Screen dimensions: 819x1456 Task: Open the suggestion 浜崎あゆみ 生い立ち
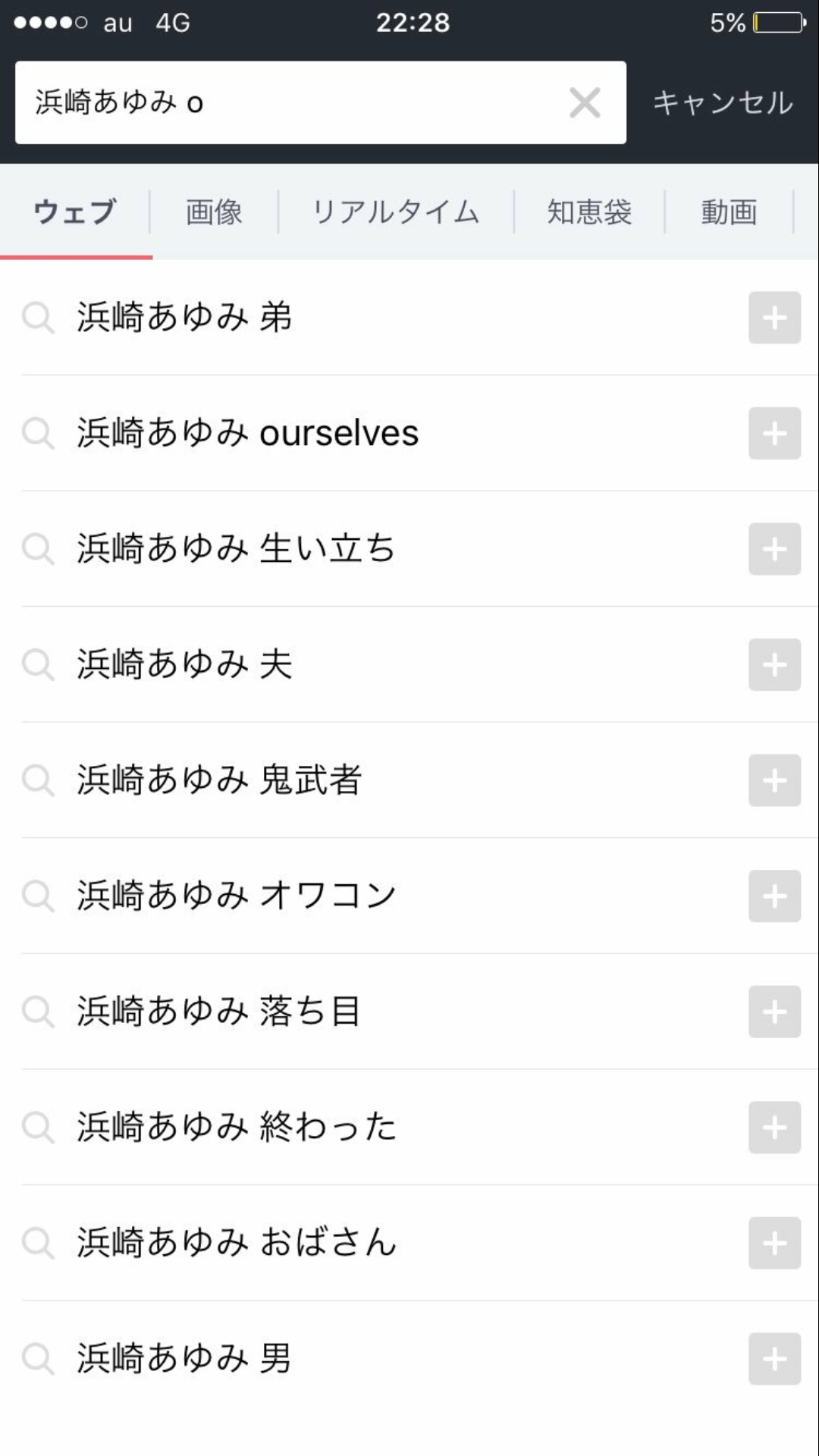[379, 548]
